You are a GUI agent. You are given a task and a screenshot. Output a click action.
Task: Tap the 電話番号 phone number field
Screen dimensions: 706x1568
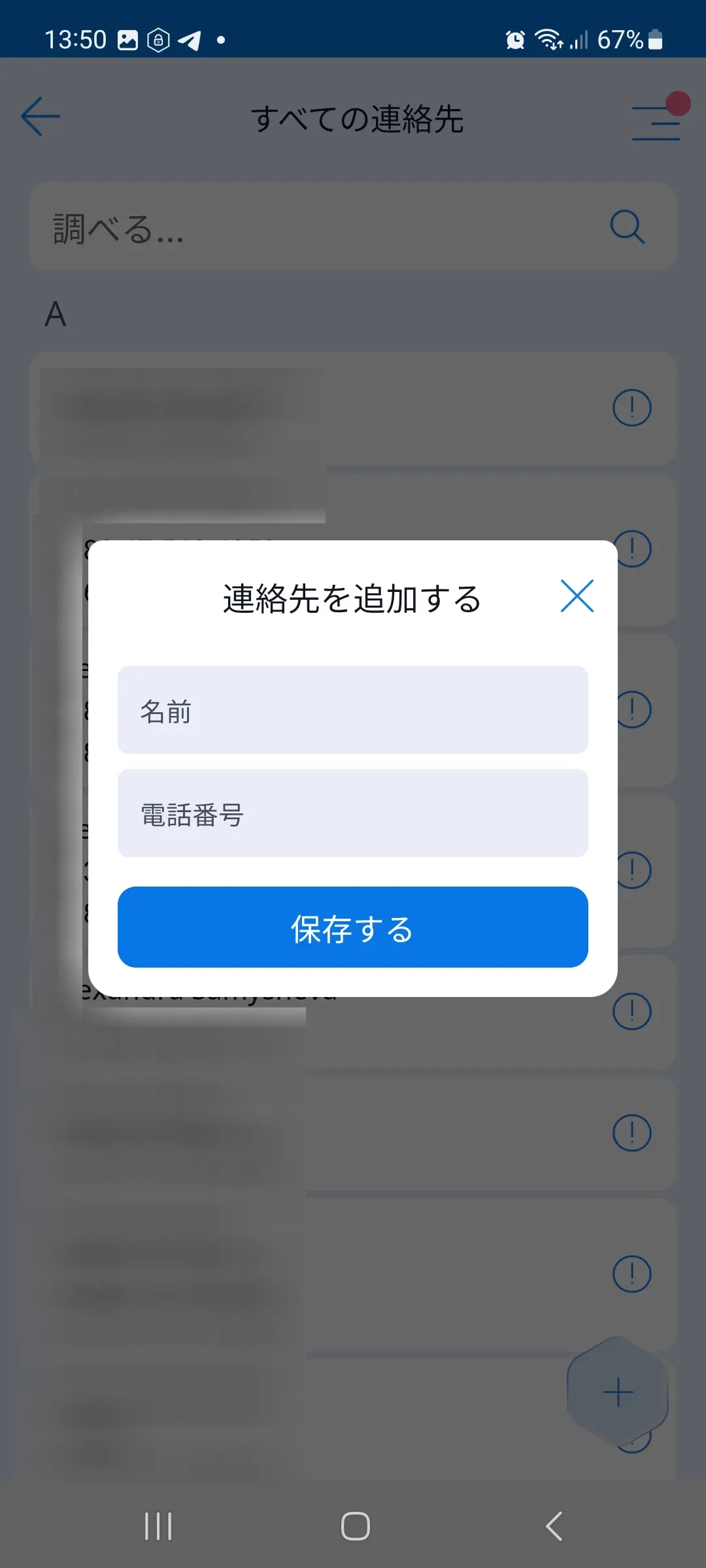(x=353, y=813)
